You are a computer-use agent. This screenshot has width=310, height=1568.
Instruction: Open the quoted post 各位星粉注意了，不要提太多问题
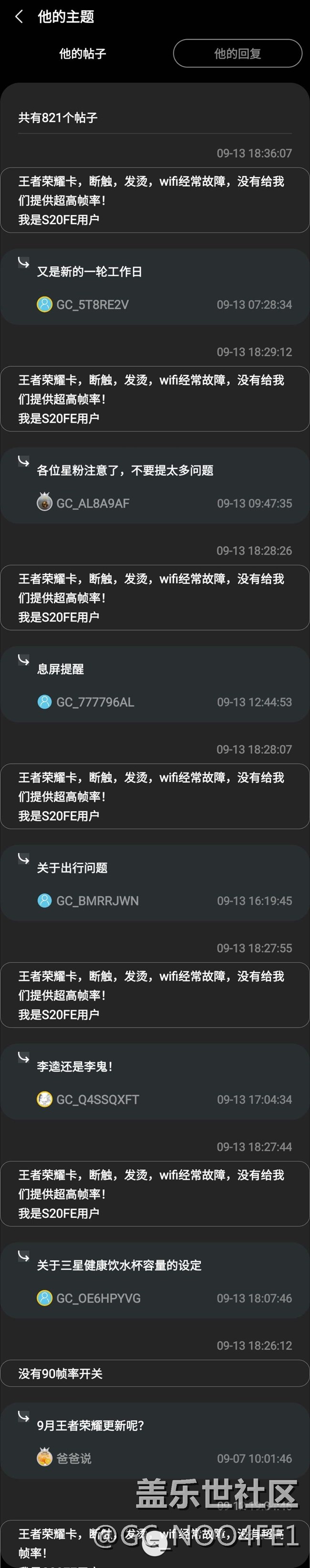(125, 470)
